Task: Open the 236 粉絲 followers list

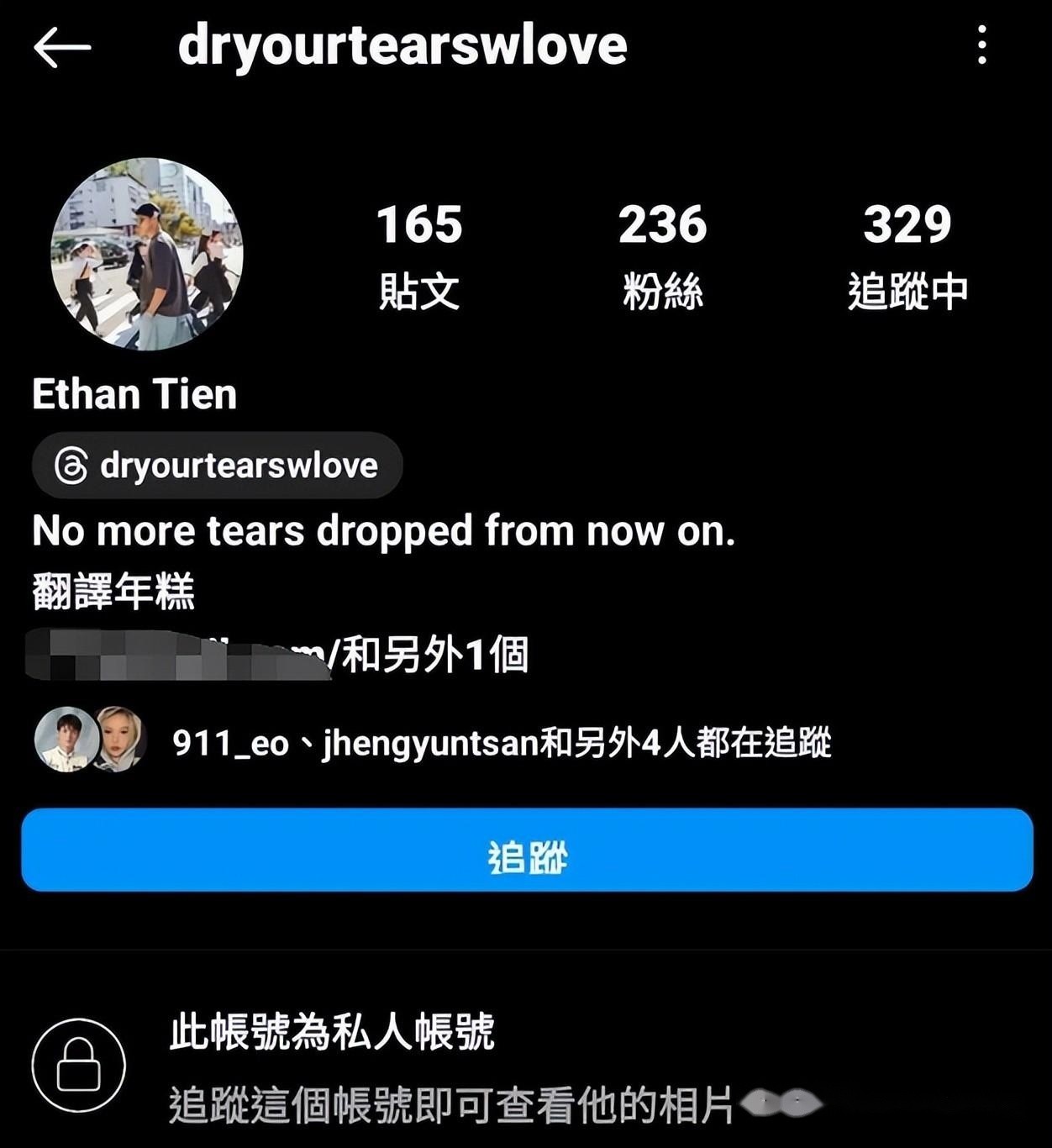Action: point(662,255)
